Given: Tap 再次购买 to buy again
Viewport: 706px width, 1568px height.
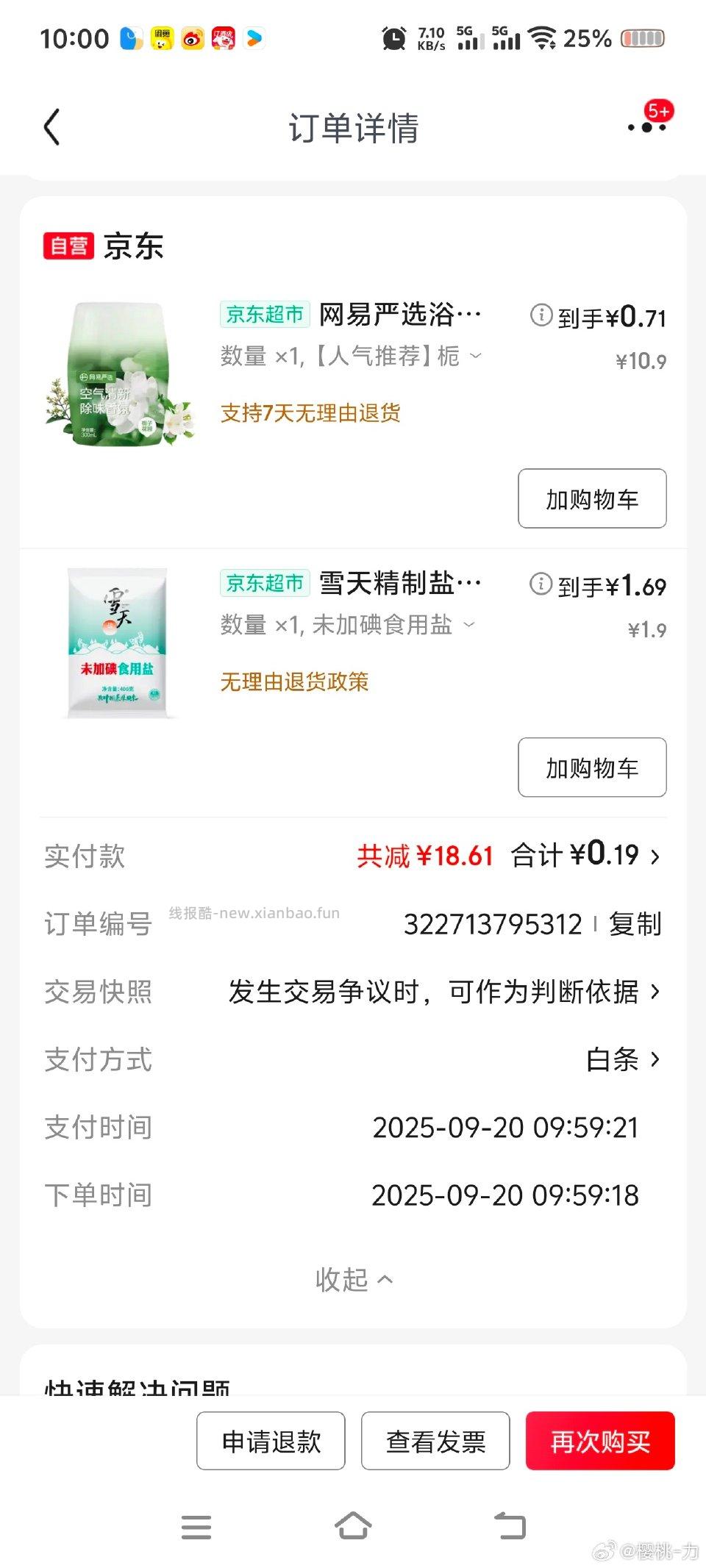Looking at the screenshot, I should point(600,1441).
